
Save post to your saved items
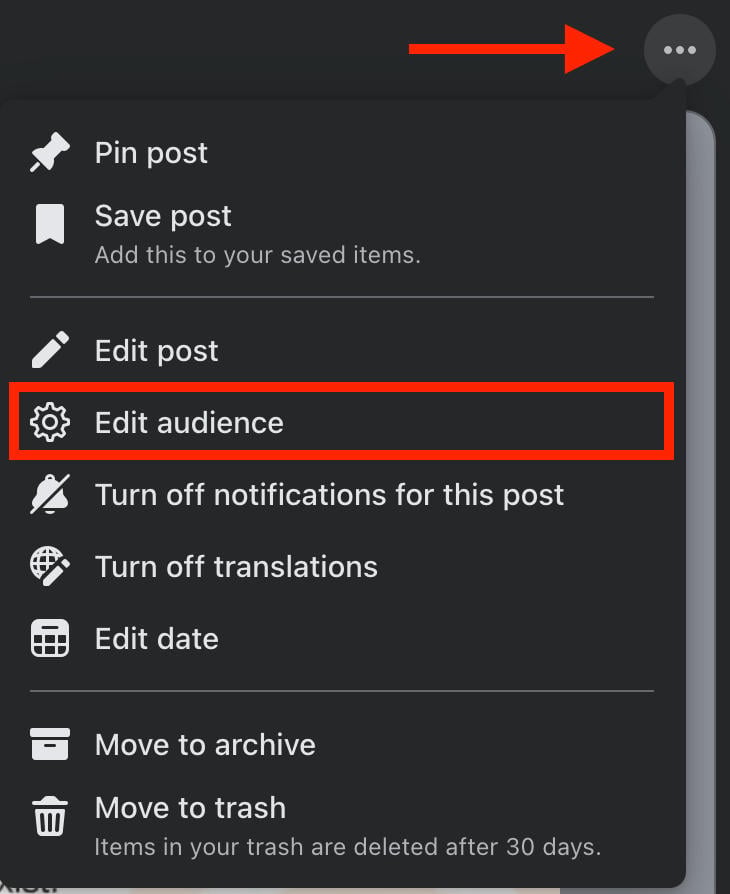(x=342, y=234)
